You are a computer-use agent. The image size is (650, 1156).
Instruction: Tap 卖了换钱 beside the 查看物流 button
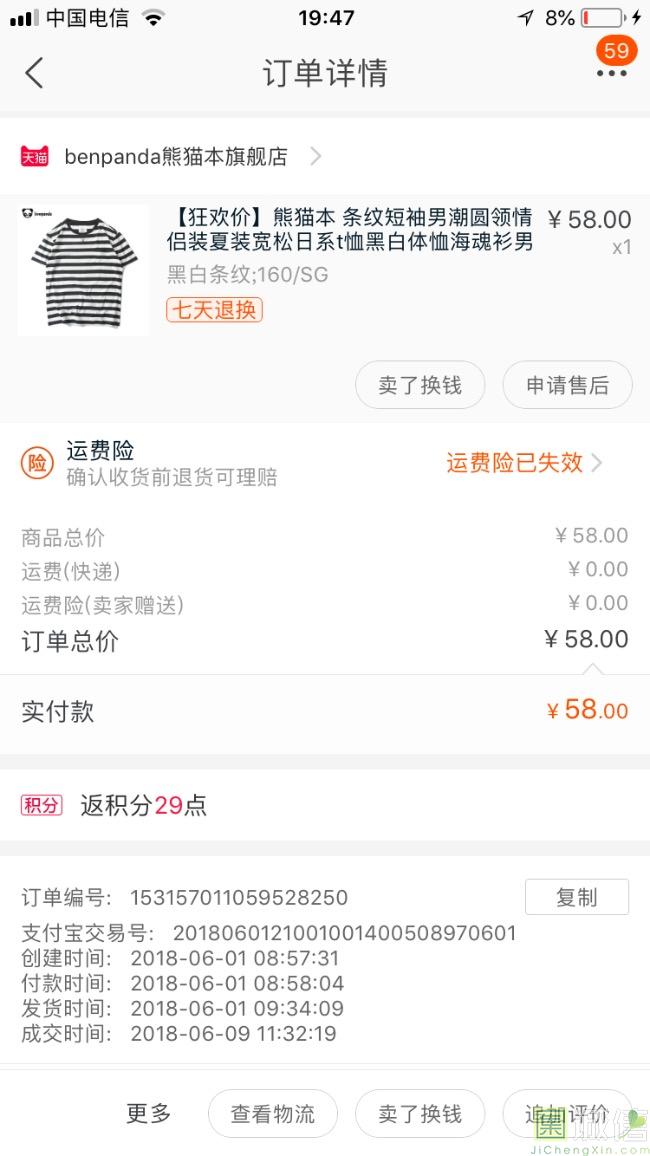pyautogui.click(x=420, y=1113)
